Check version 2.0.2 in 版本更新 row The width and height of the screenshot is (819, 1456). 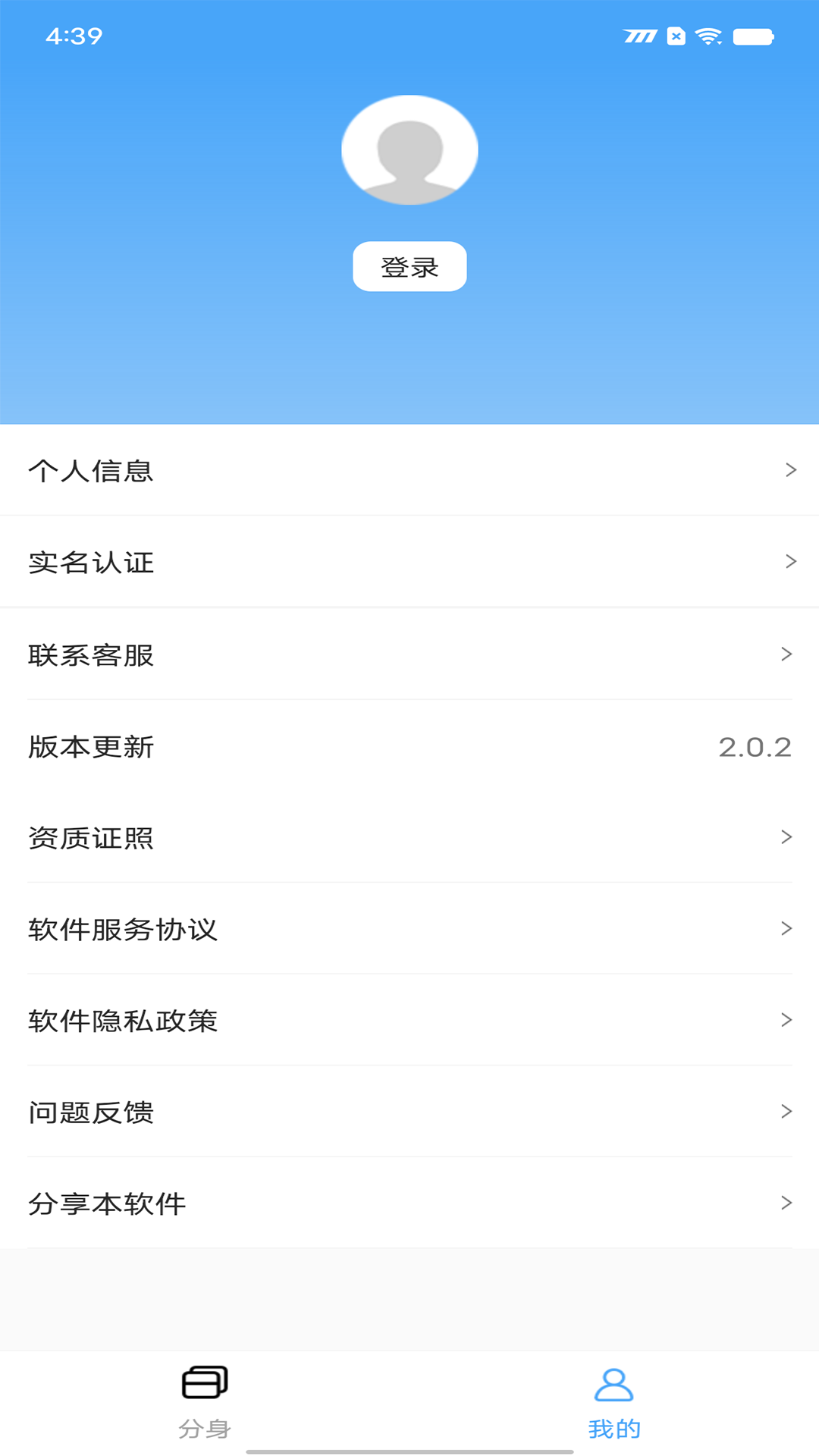[x=754, y=747]
